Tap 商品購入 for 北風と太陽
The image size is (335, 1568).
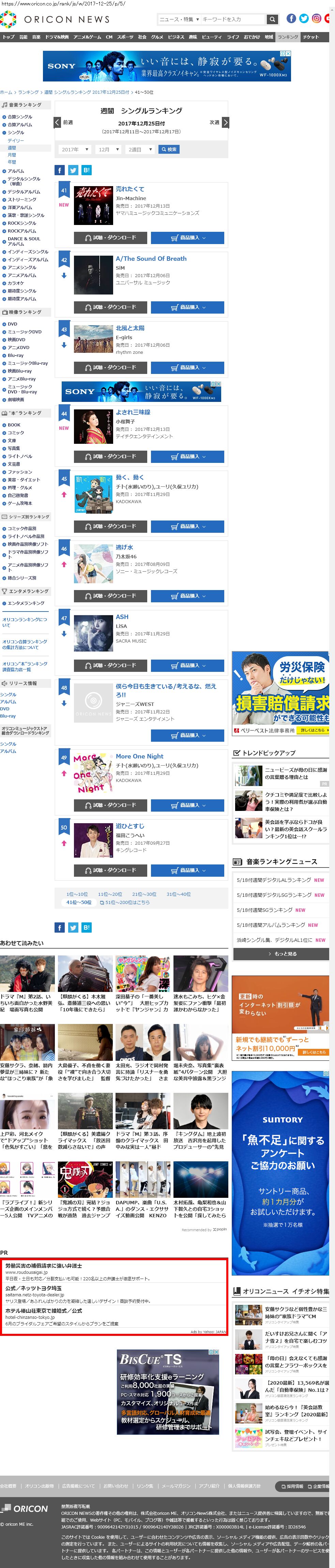[x=187, y=368]
